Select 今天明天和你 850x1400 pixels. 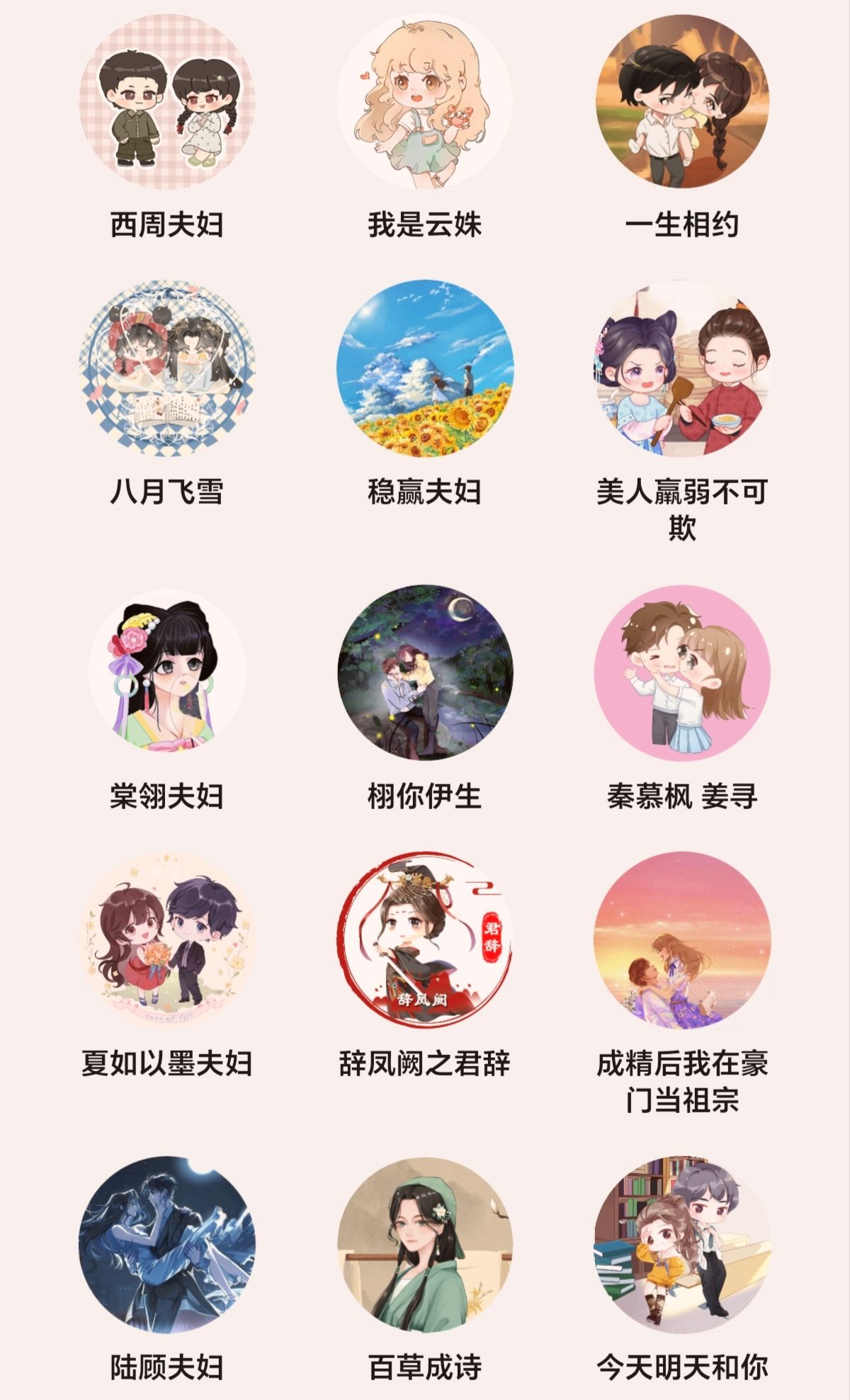pos(682,1244)
